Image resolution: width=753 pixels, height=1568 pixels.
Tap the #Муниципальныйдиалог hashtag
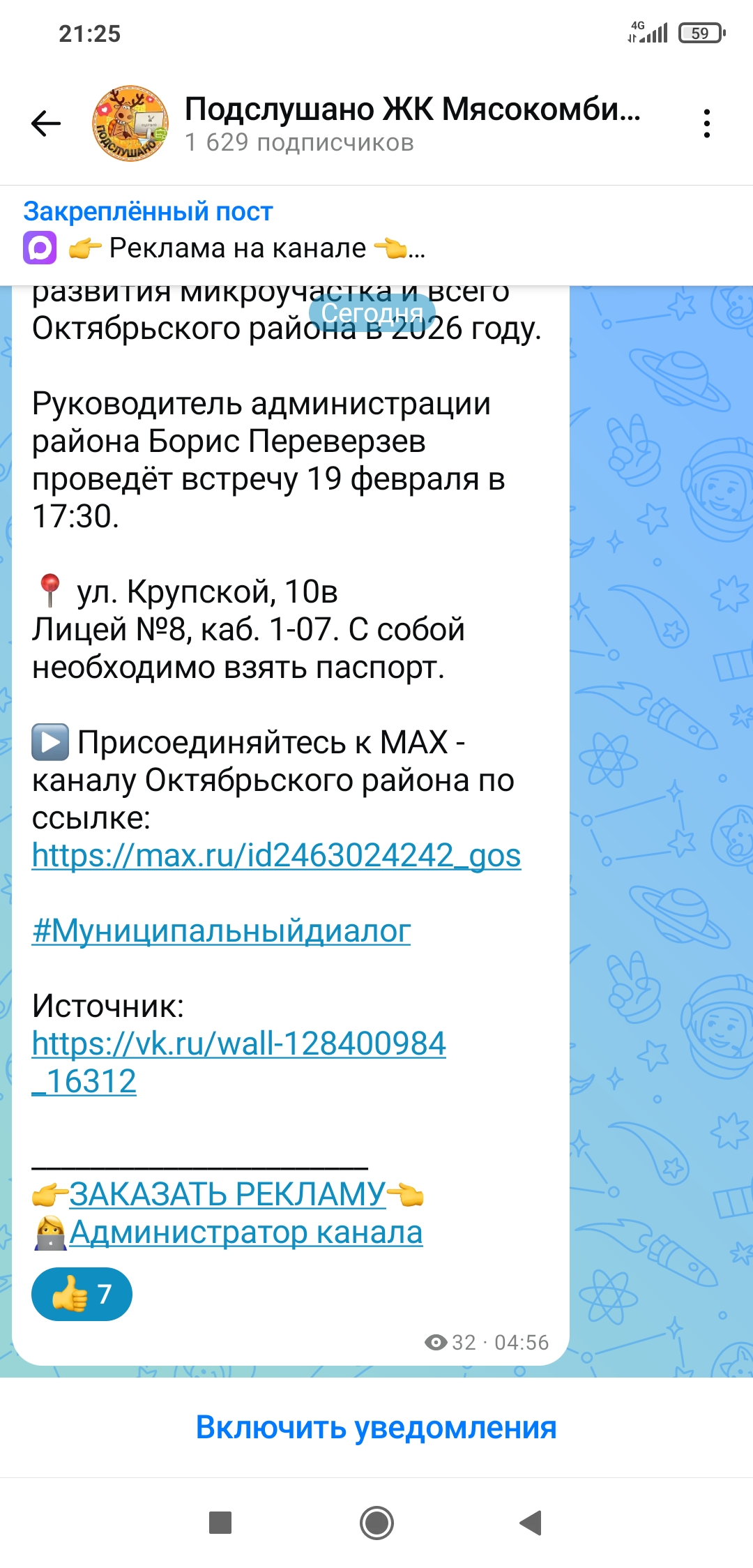point(221,930)
